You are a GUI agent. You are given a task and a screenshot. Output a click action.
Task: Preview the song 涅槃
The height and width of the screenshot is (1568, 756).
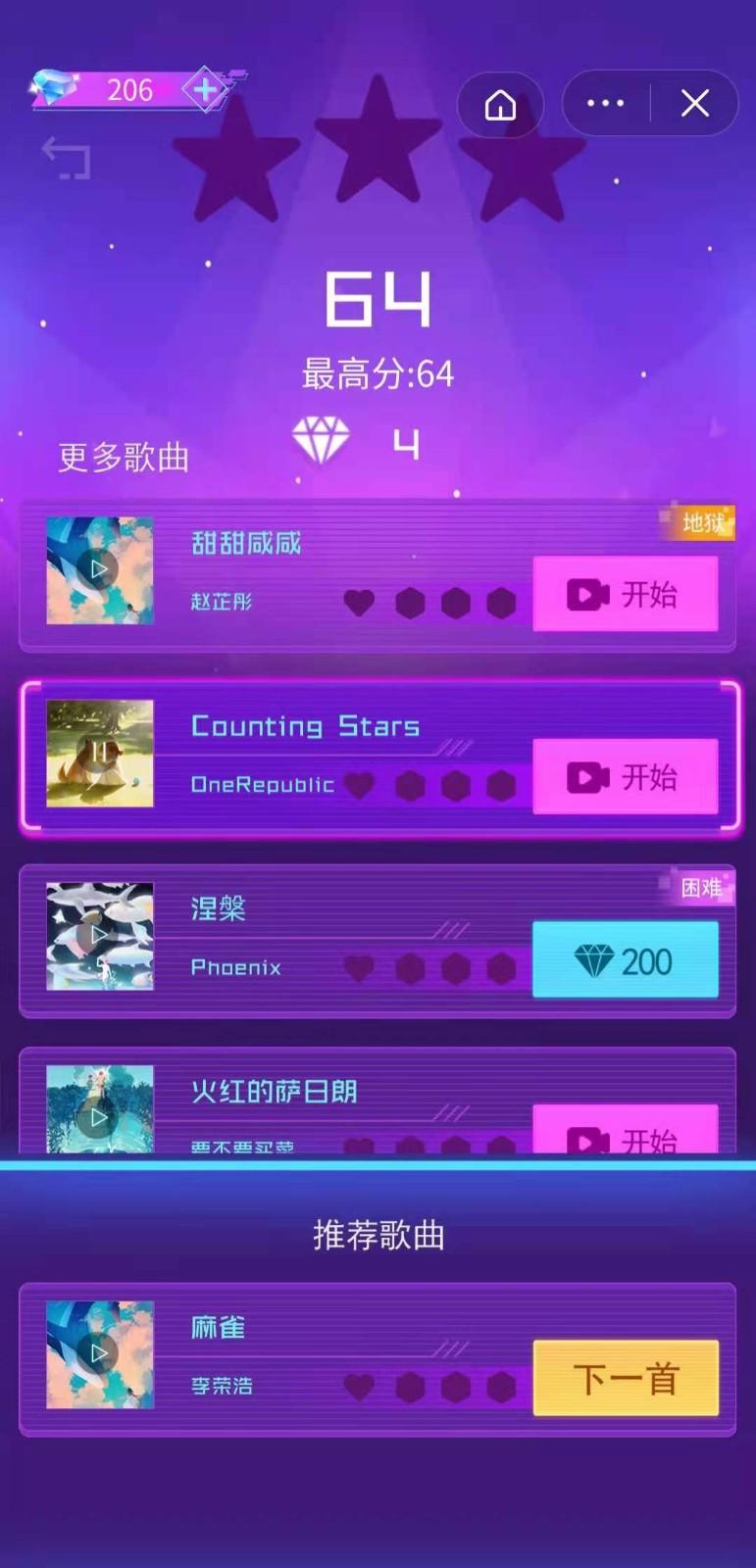point(100,936)
